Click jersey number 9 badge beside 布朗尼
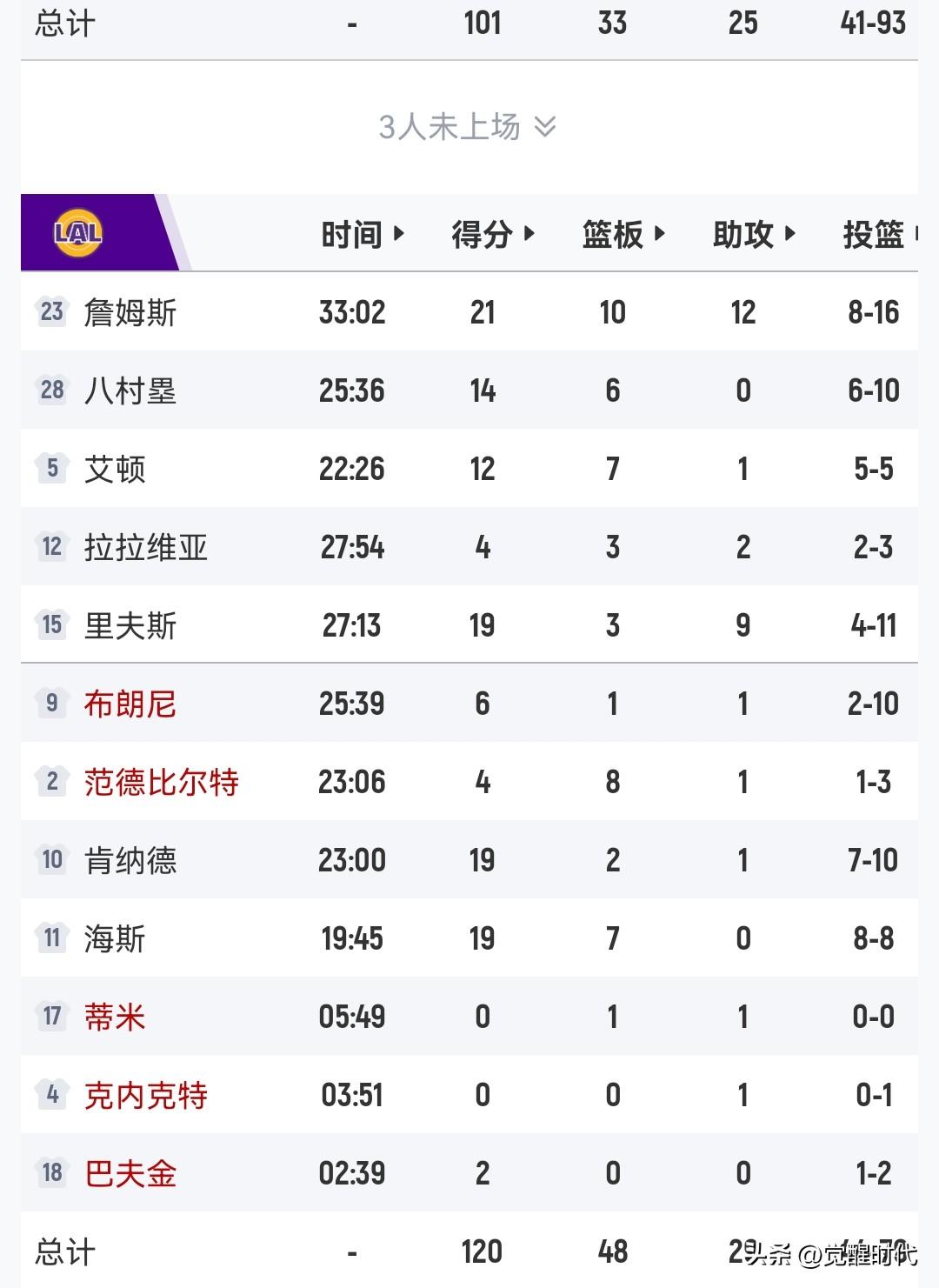 (x=50, y=704)
